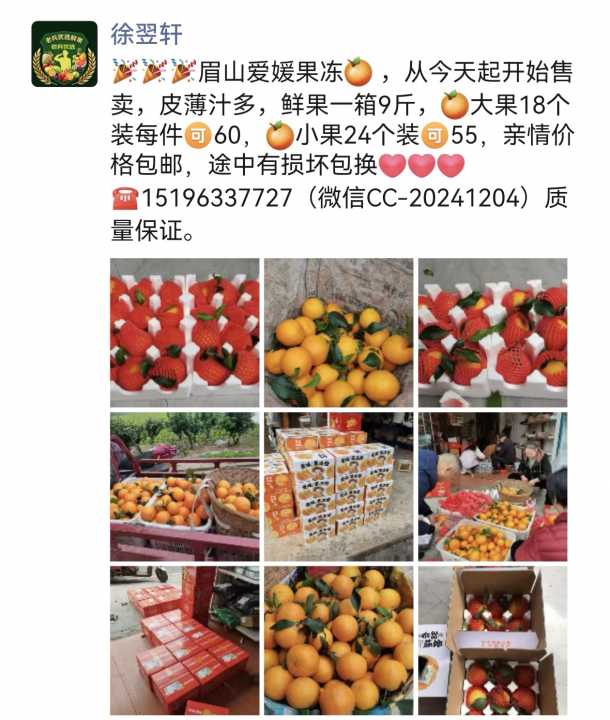Screen dimensions: 610x720
Task: View photo of people sorting fruit
Action: tap(492, 486)
